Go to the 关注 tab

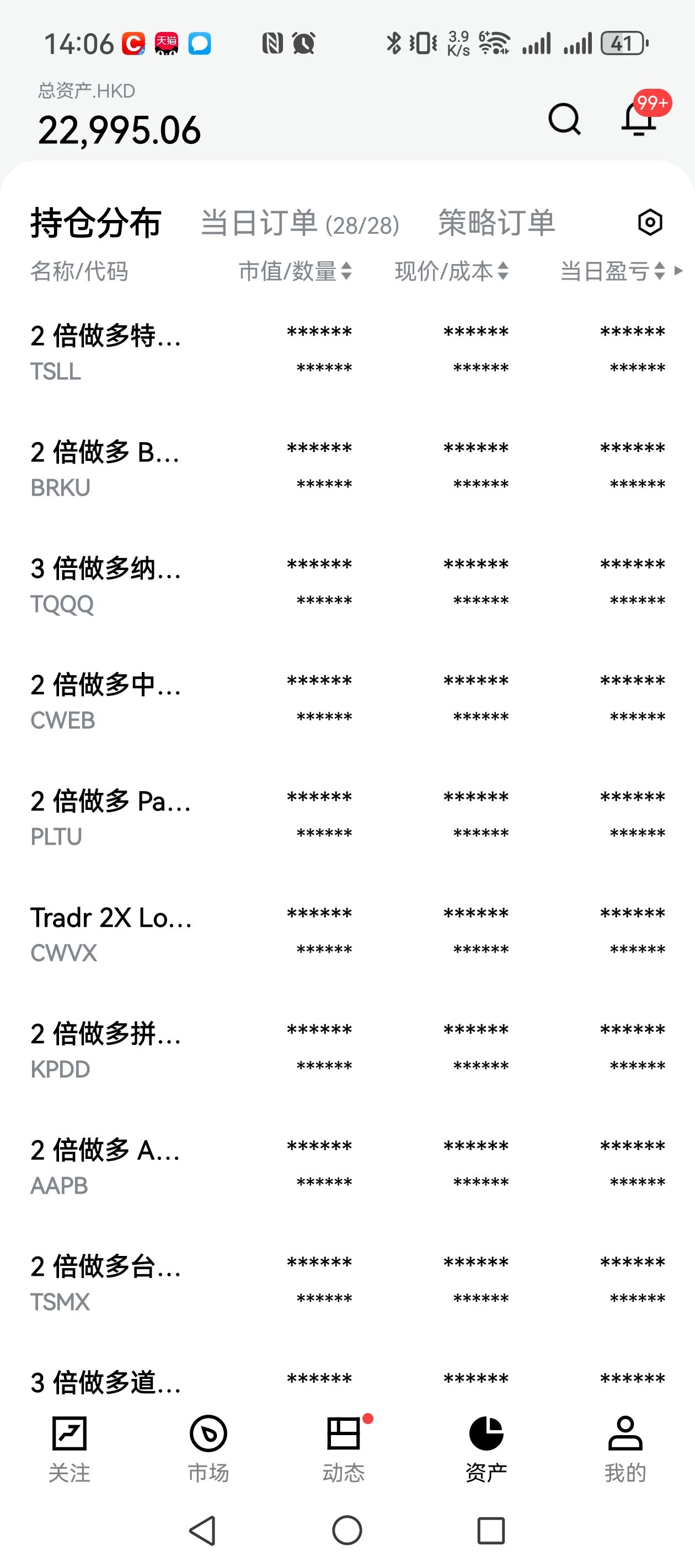tap(69, 1450)
